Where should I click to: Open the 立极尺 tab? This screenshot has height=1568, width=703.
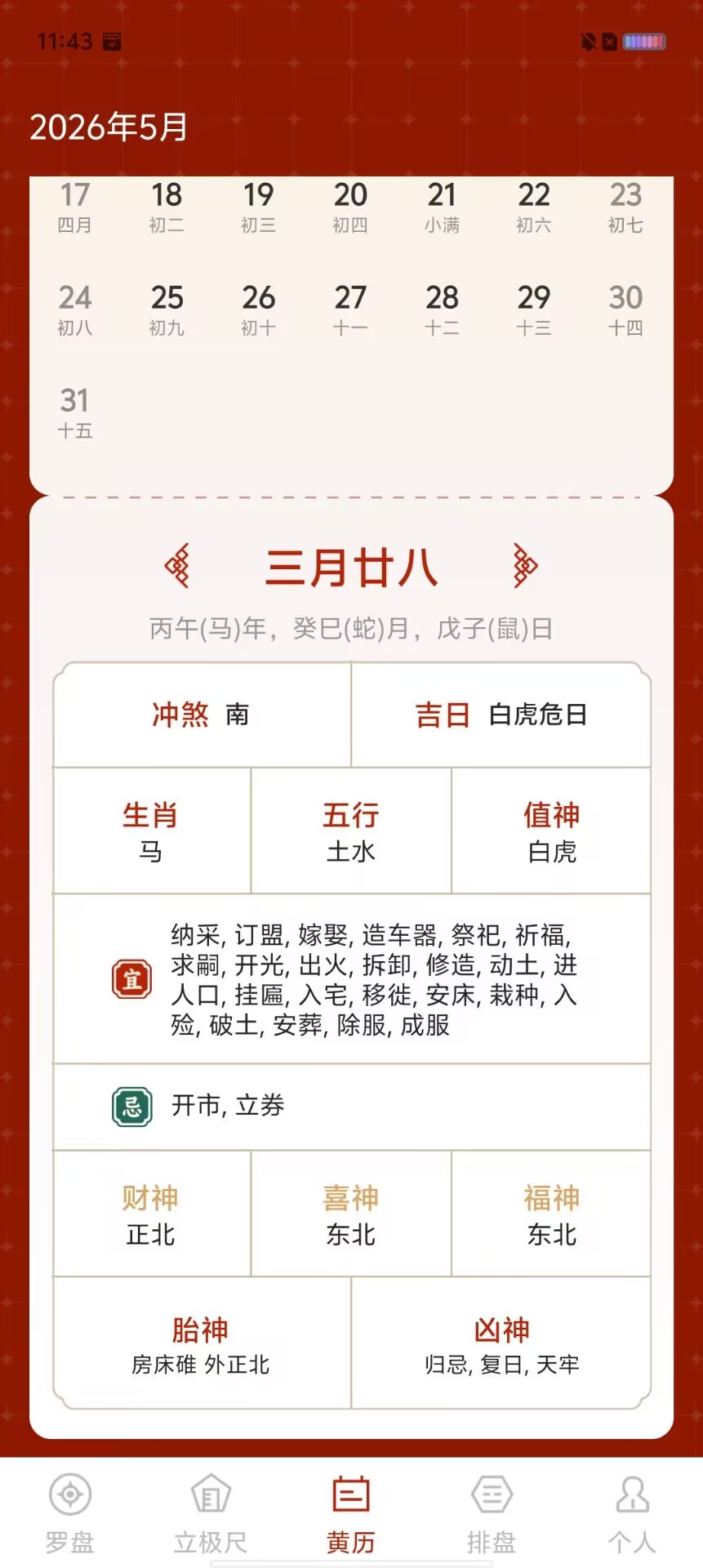pos(211,1513)
